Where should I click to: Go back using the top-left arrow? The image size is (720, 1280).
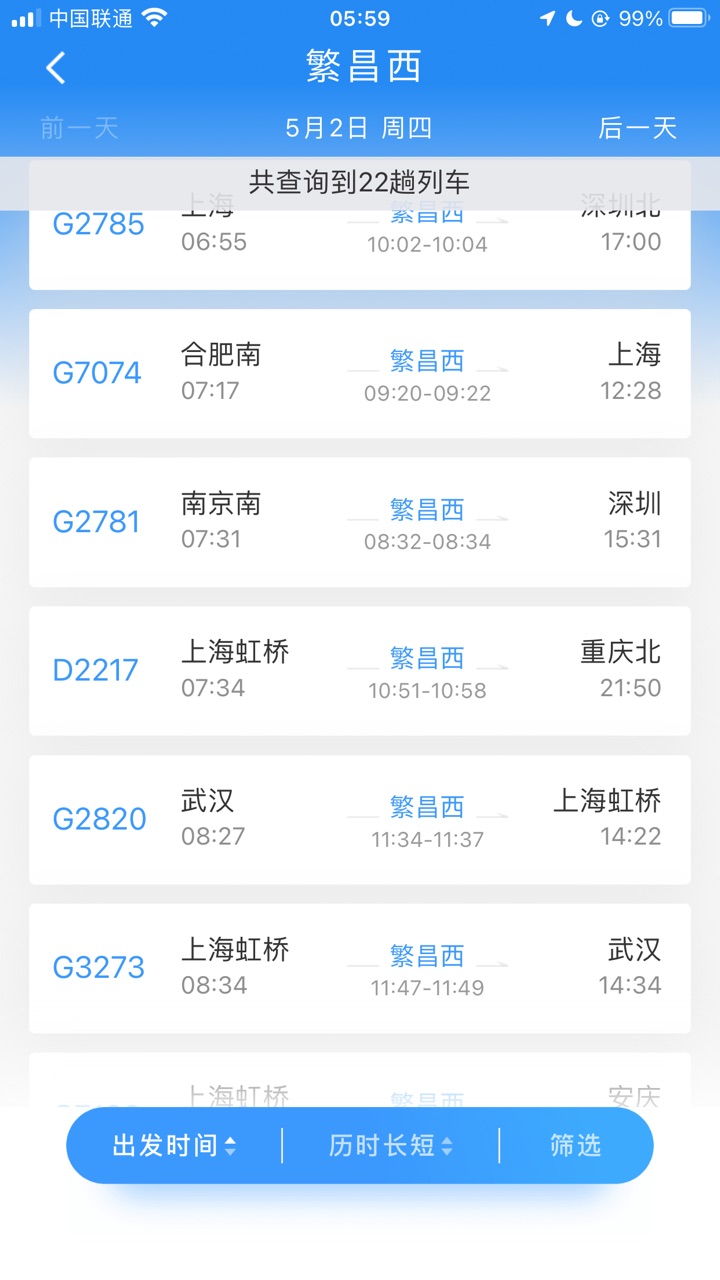(x=56, y=68)
